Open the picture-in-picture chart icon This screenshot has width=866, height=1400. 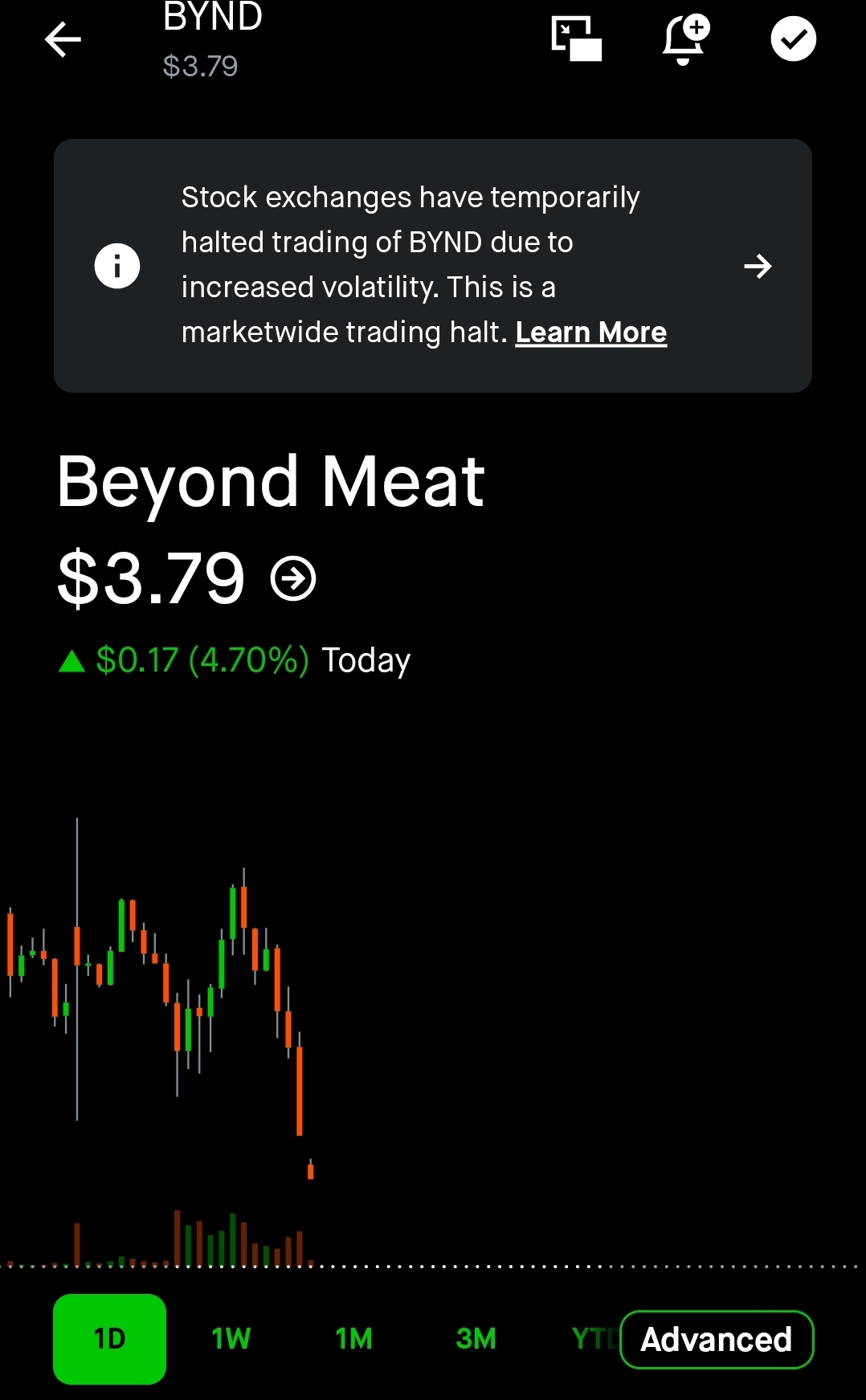coord(576,39)
